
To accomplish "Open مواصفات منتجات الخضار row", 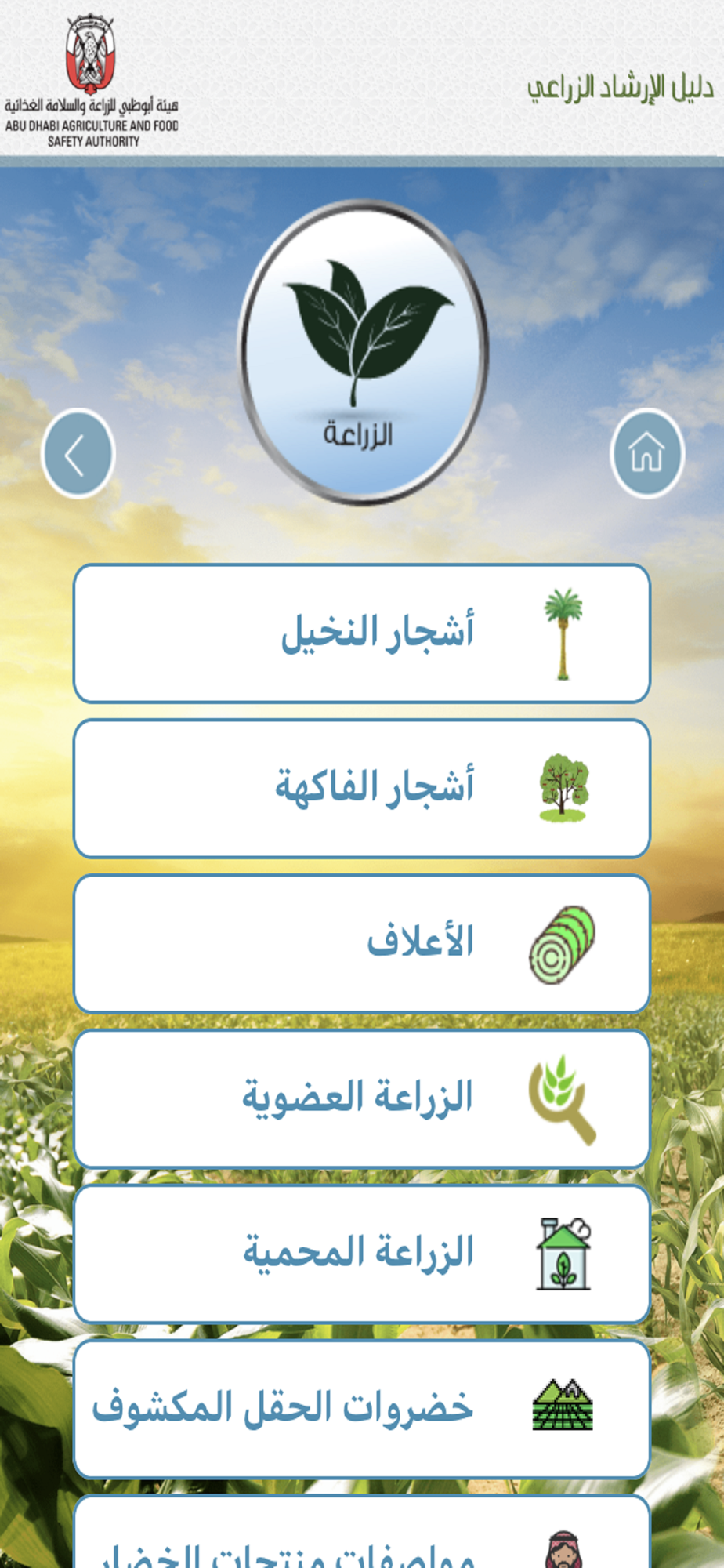I will pyautogui.click(x=362, y=1532).
